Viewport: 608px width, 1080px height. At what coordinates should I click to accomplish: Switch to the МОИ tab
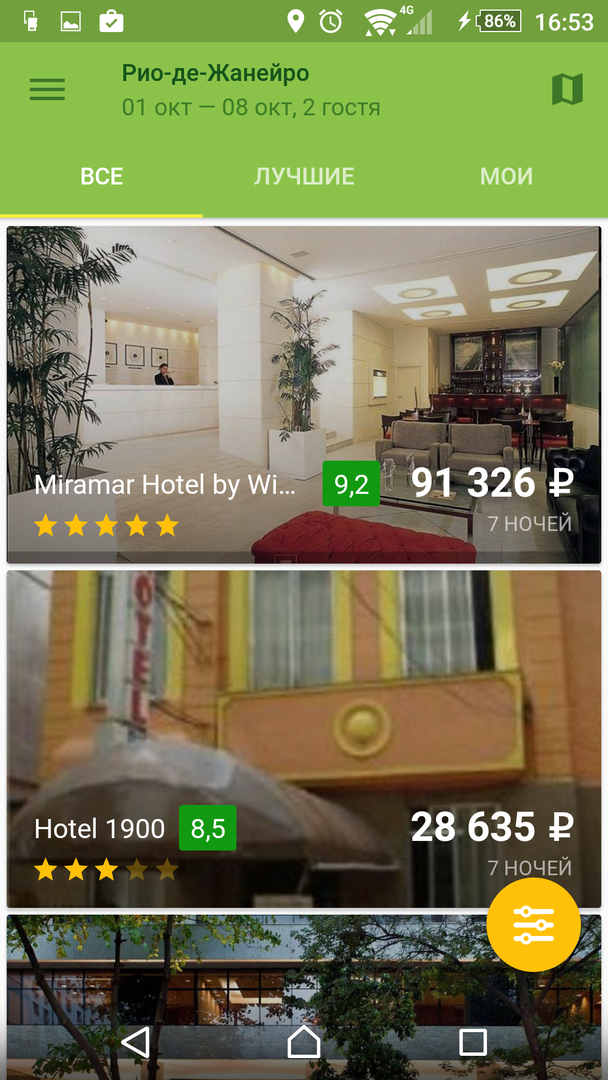(506, 177)
